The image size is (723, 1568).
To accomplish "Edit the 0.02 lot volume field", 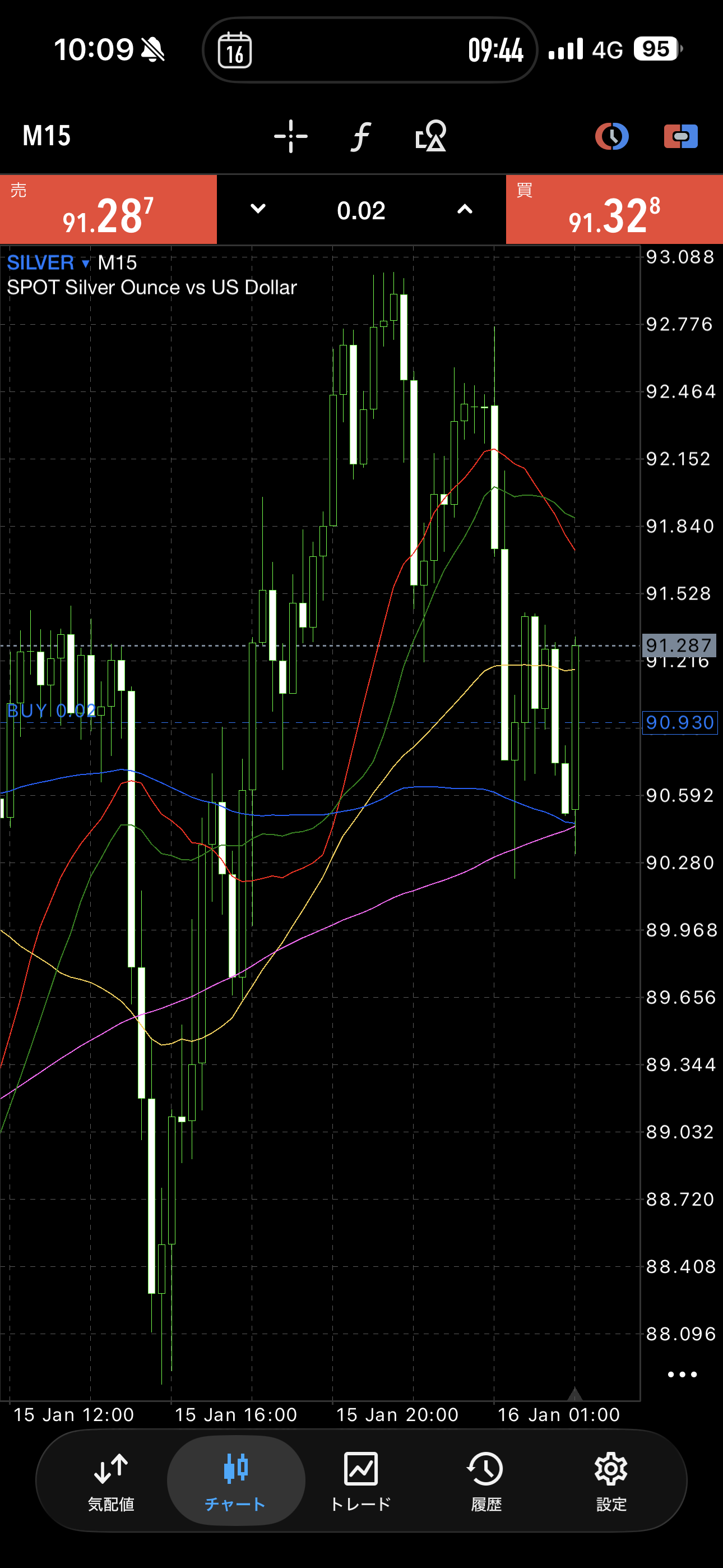I will point(361,211).
